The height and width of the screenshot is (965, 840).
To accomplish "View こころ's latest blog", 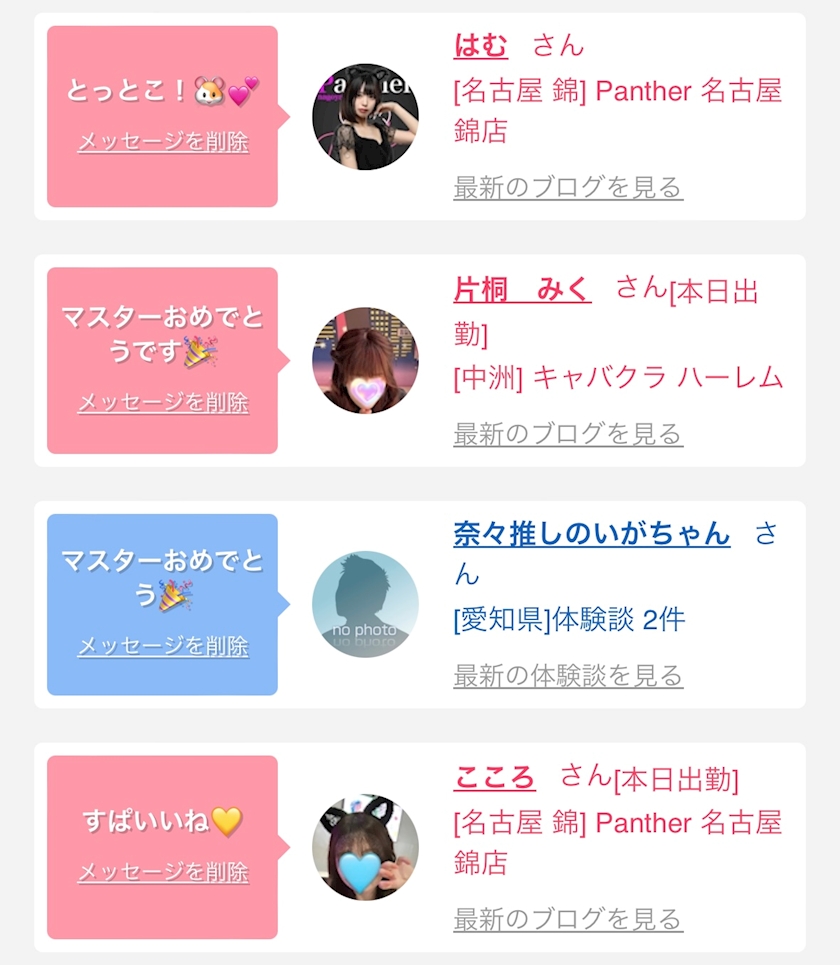I will (x=568, y=919).
